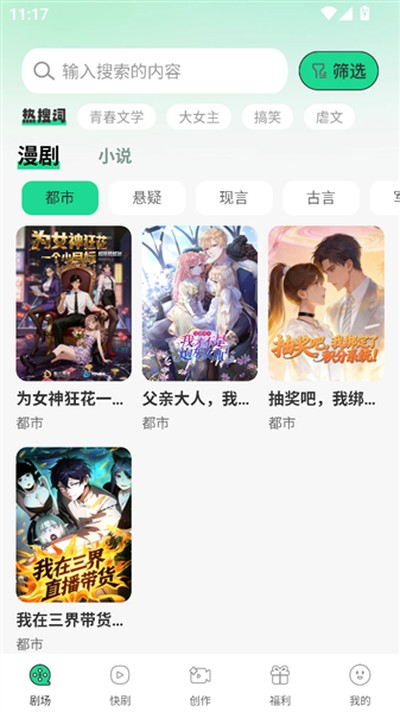Select the 漫剧 tab

pos(39,156)
